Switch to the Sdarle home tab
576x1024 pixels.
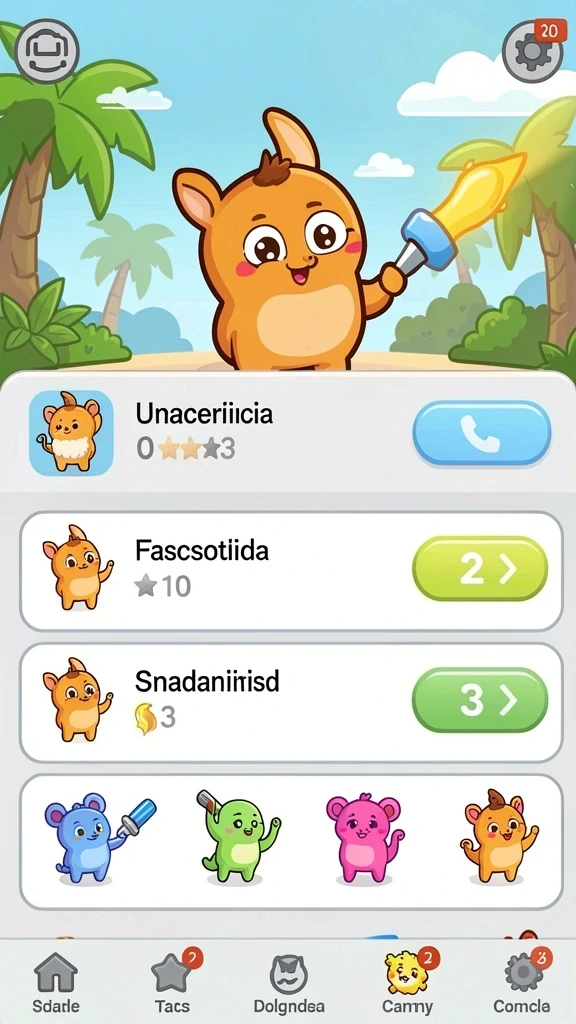[x=56, y=982]
